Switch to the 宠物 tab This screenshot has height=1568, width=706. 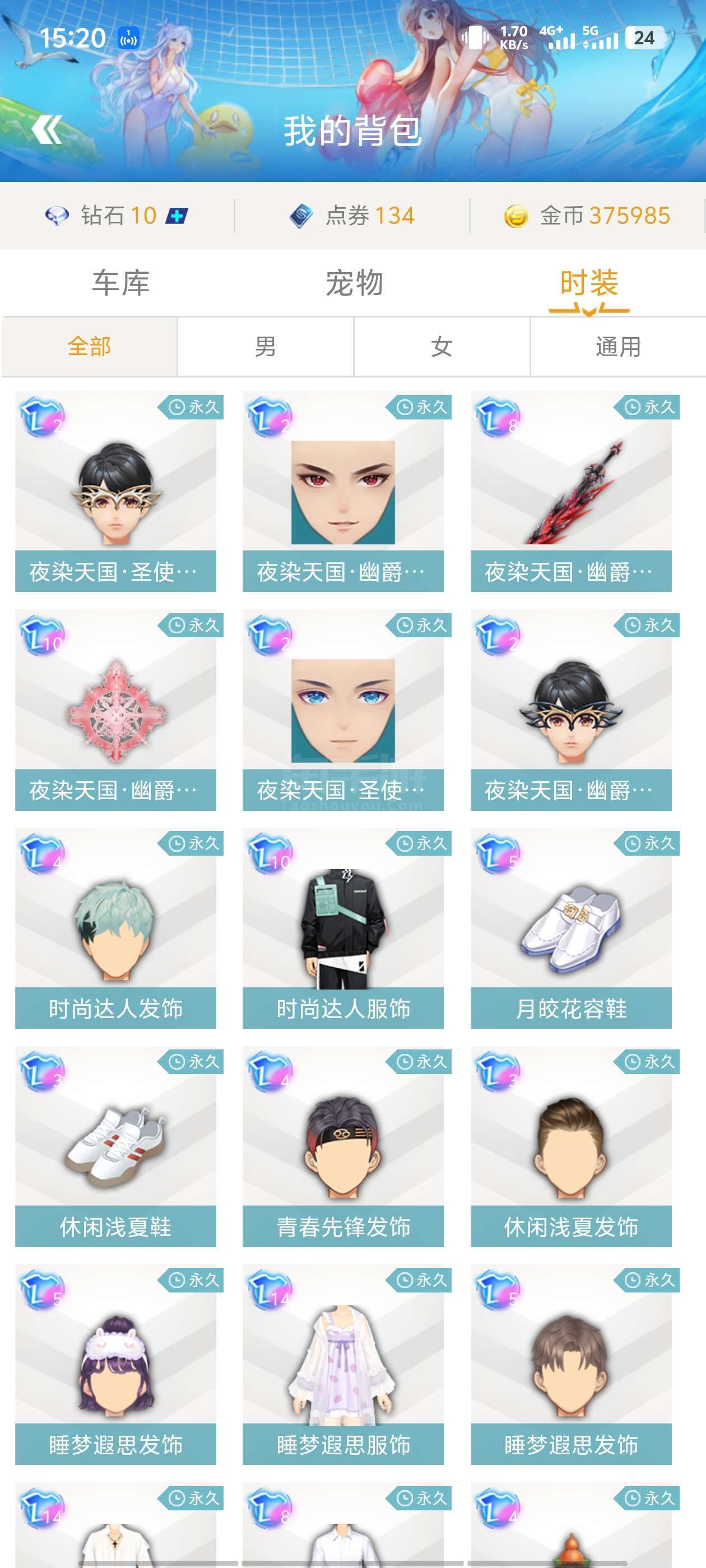click(x=354, y=283)
